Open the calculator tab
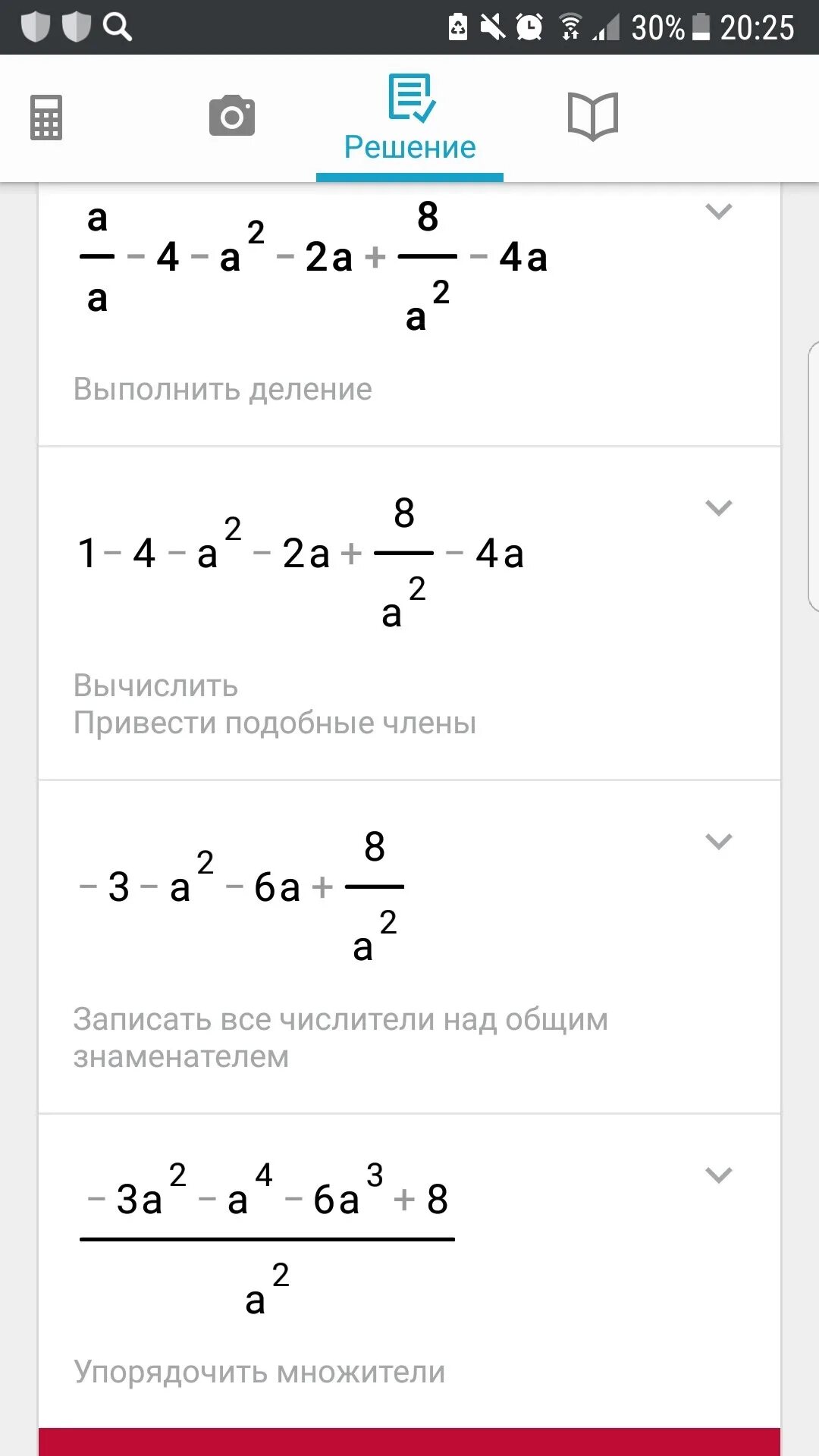Screen dimensions: 819x1456 tap(46, 118)
